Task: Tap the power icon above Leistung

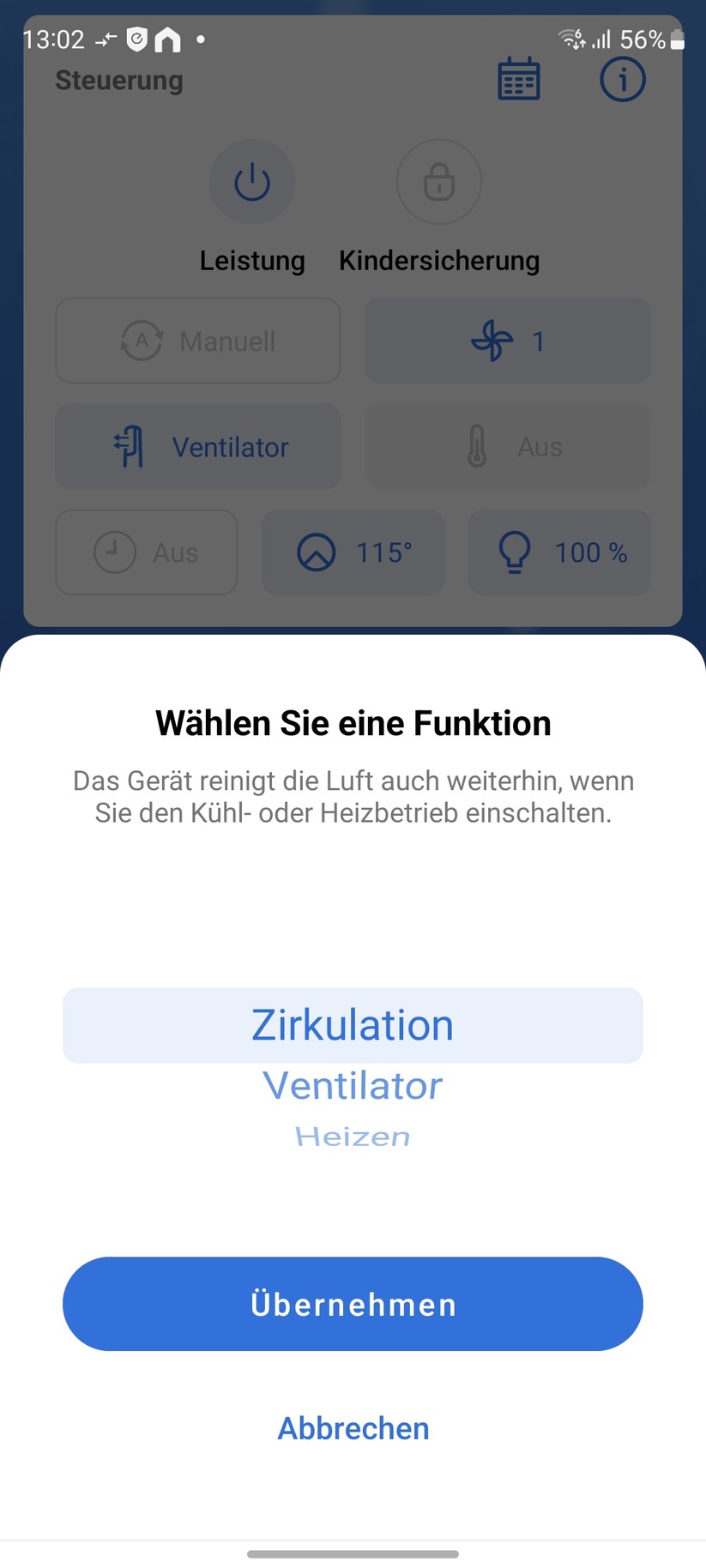Action: (252, 182)
